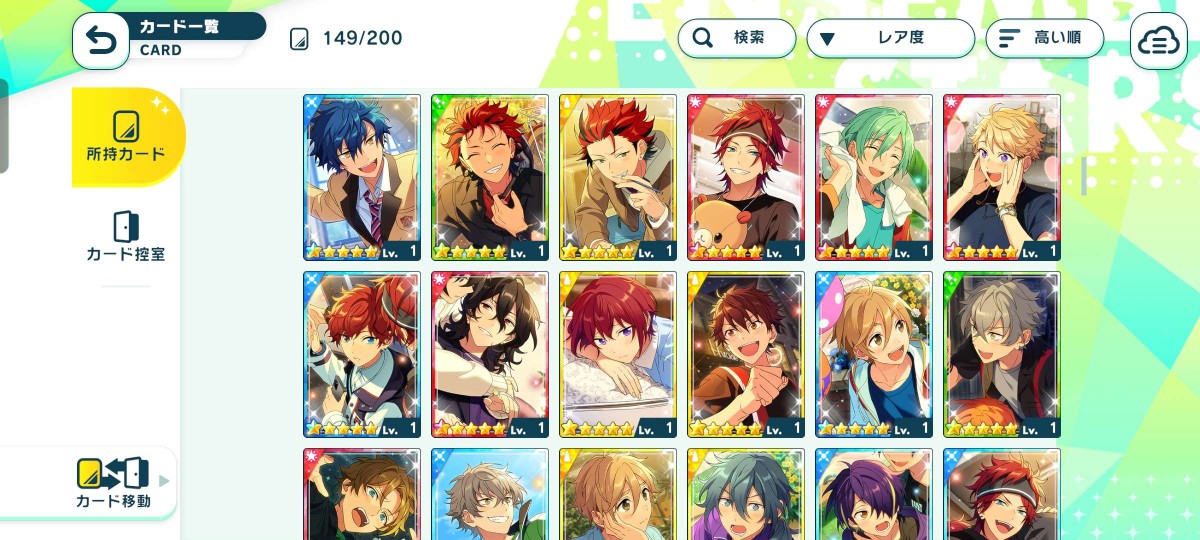Switch to the カード控室 tab
The height and width of the screenshot is (540, 1200).
click(x=126, y=236)
